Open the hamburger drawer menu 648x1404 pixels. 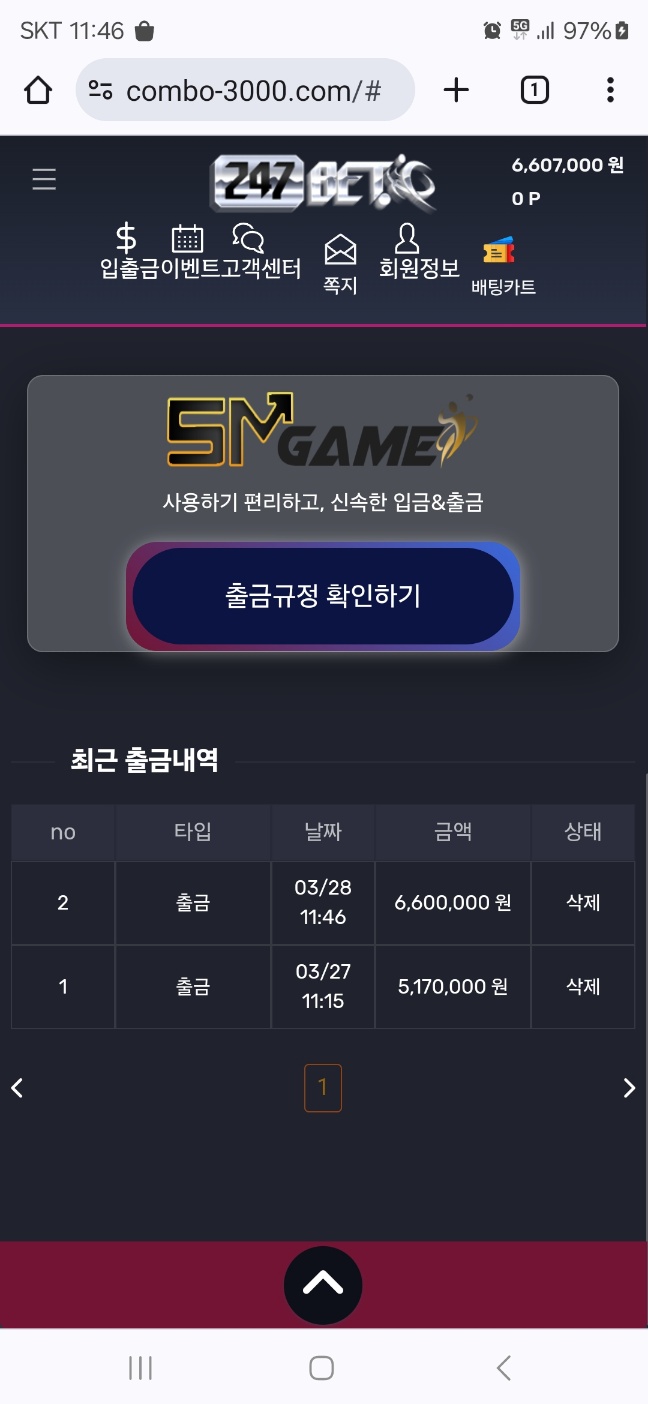click(44, 179)
